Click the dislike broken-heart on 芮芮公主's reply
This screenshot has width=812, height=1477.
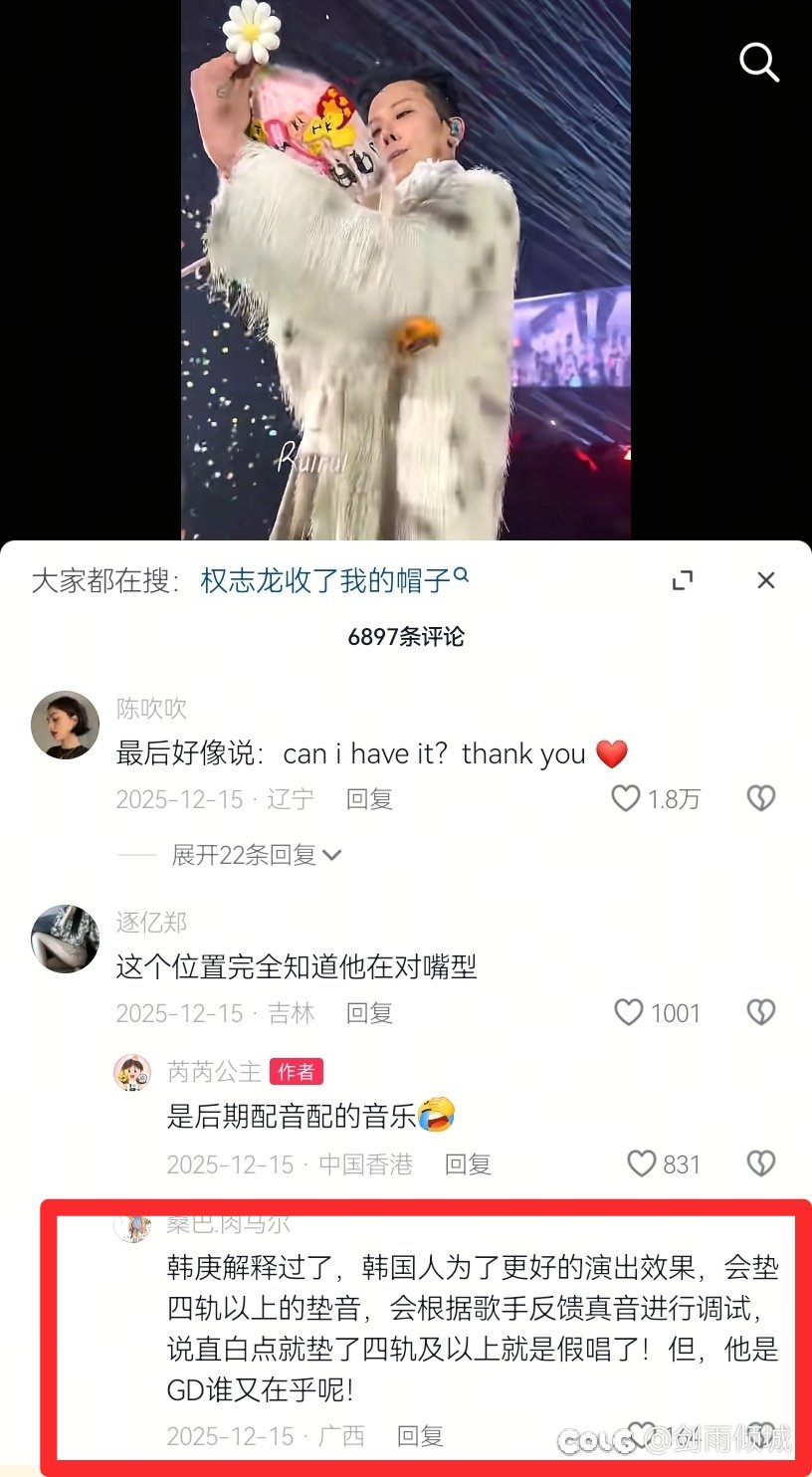click(762, 1163)
